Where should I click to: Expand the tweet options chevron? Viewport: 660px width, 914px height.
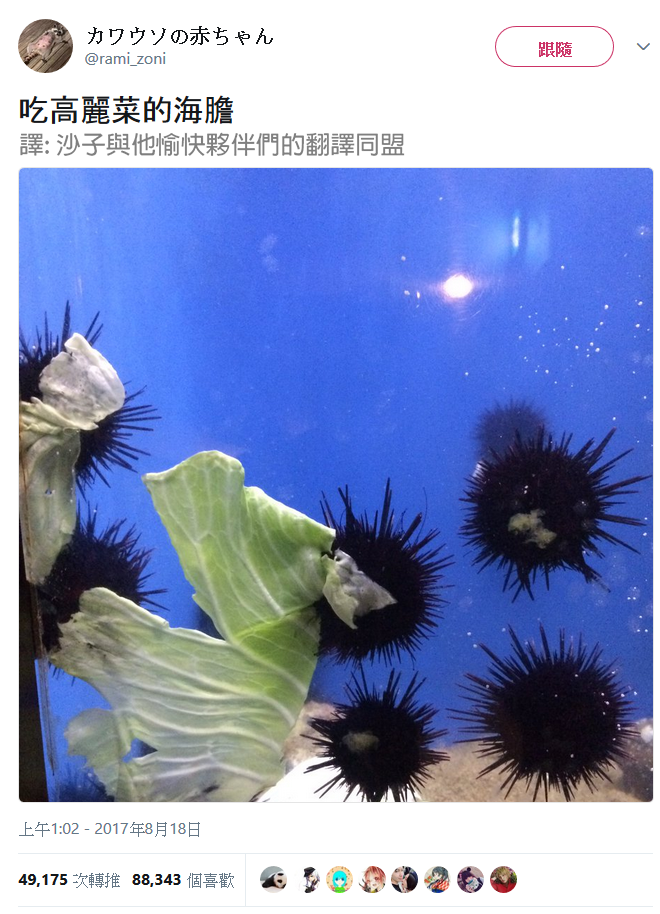643,47
